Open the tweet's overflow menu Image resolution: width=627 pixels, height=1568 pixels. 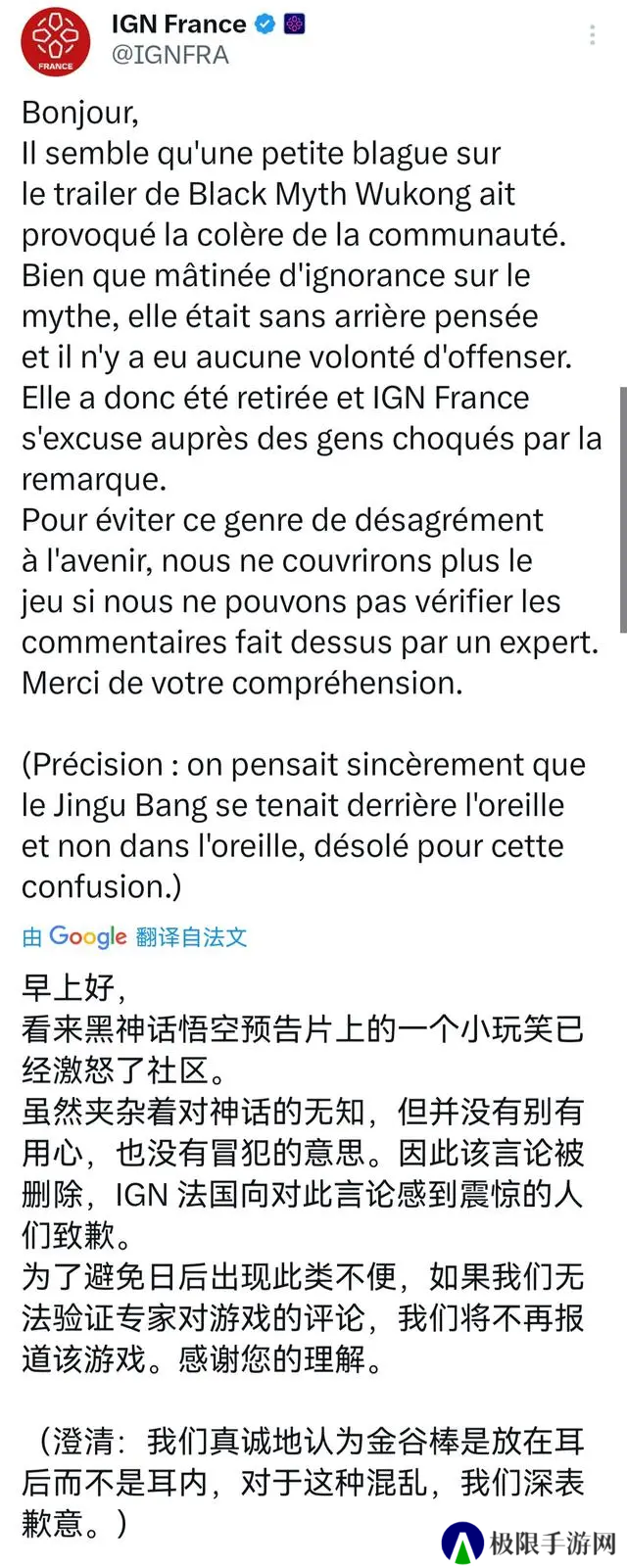coord(593,36)
